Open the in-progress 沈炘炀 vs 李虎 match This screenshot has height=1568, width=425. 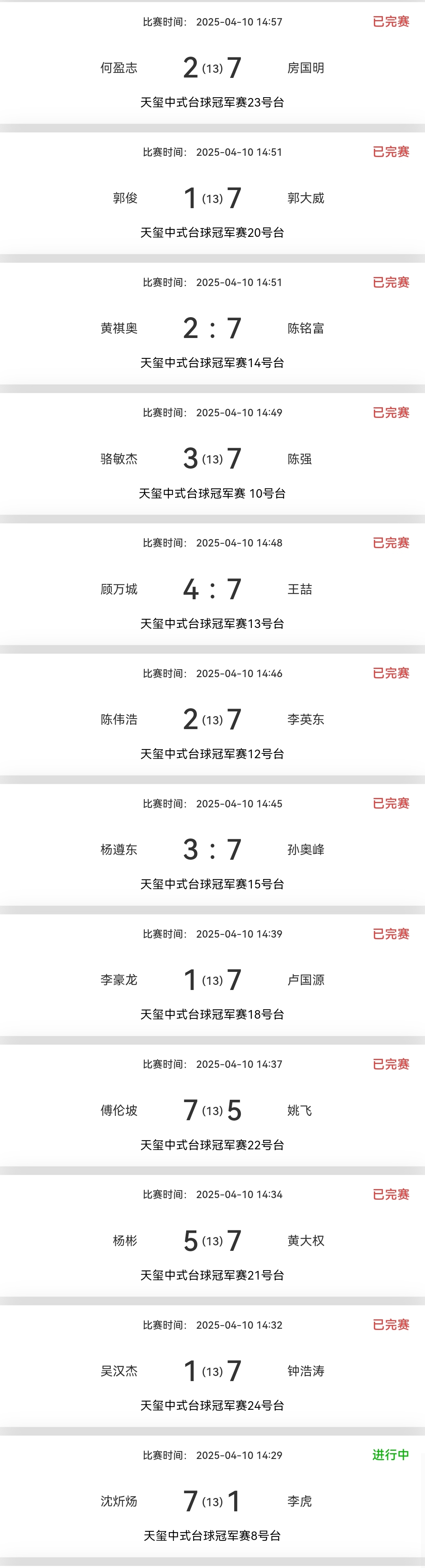pos(212,1500)
